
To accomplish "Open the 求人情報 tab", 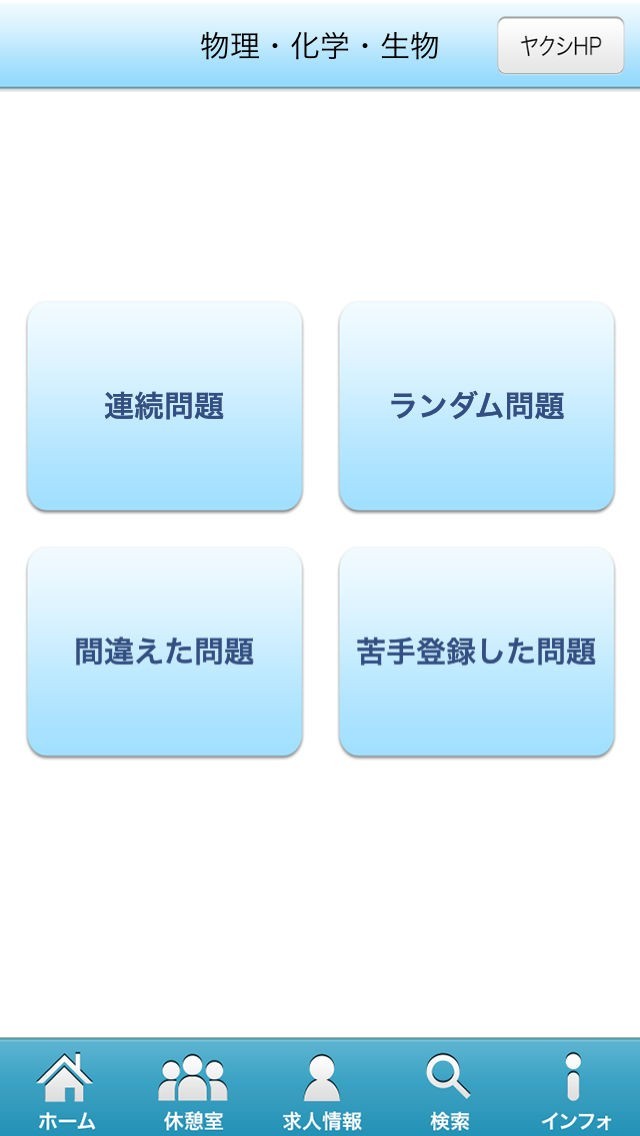I will pyautogui.click(x=321, y=1090).
